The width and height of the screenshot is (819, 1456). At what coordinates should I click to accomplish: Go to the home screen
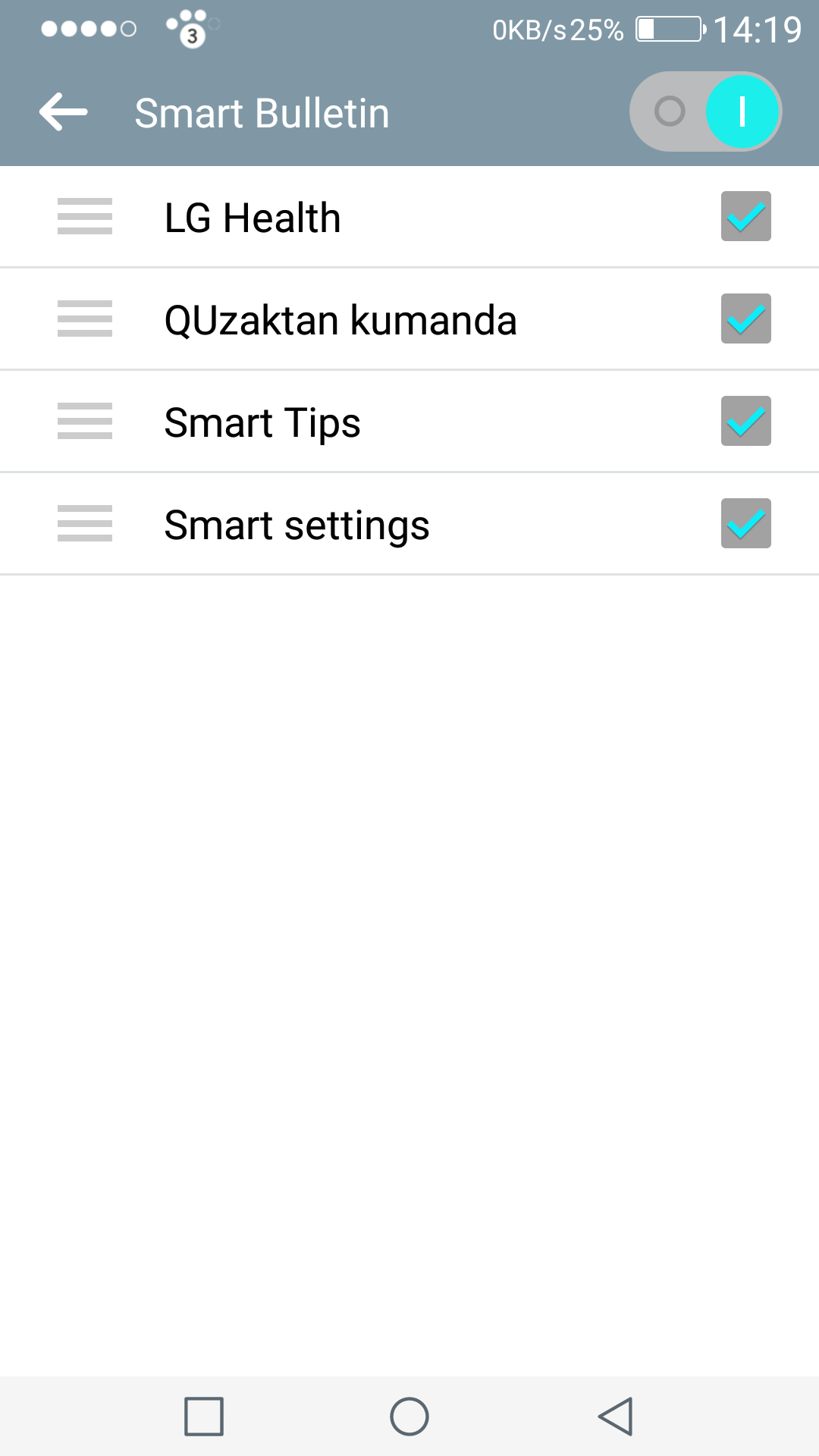[409, 1417]
